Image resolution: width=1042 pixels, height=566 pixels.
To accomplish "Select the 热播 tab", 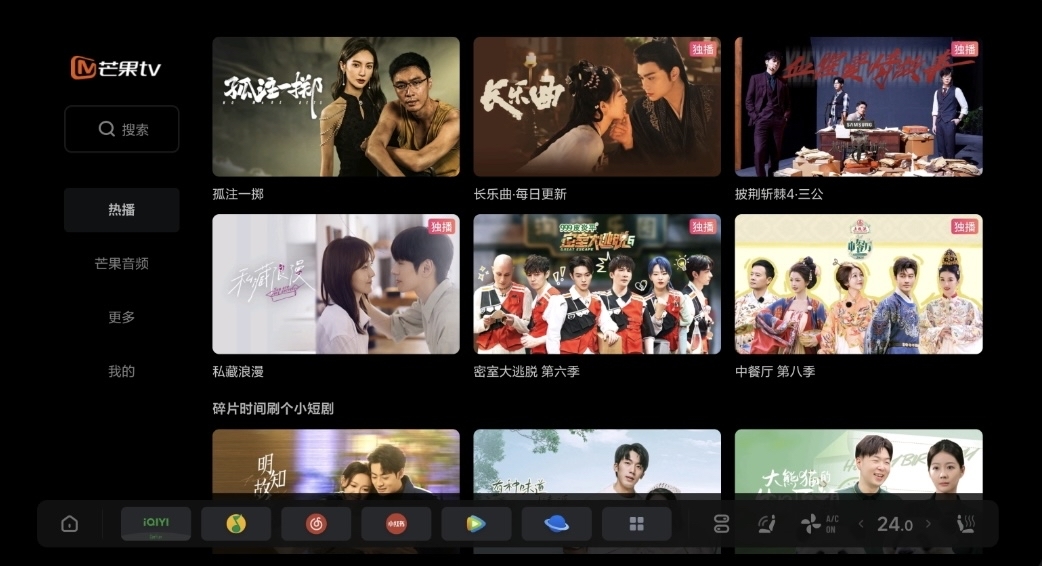I will click(122, 210).
